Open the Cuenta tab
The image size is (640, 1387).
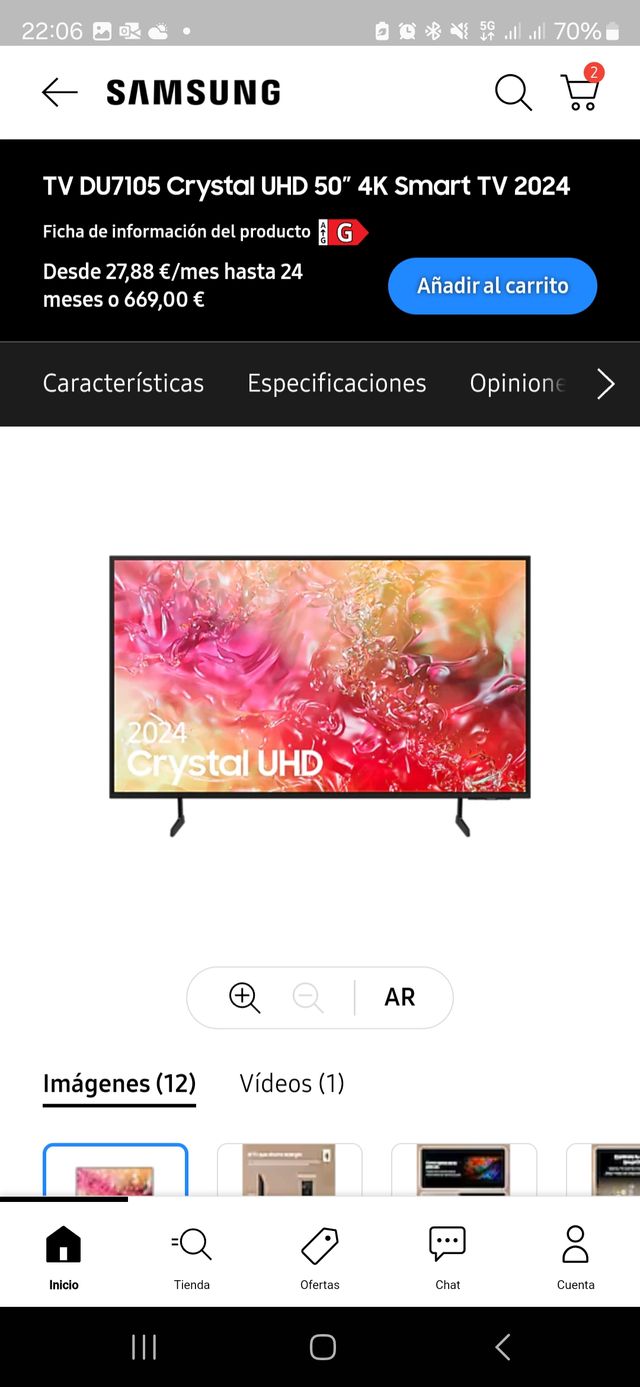point(575,1257)
